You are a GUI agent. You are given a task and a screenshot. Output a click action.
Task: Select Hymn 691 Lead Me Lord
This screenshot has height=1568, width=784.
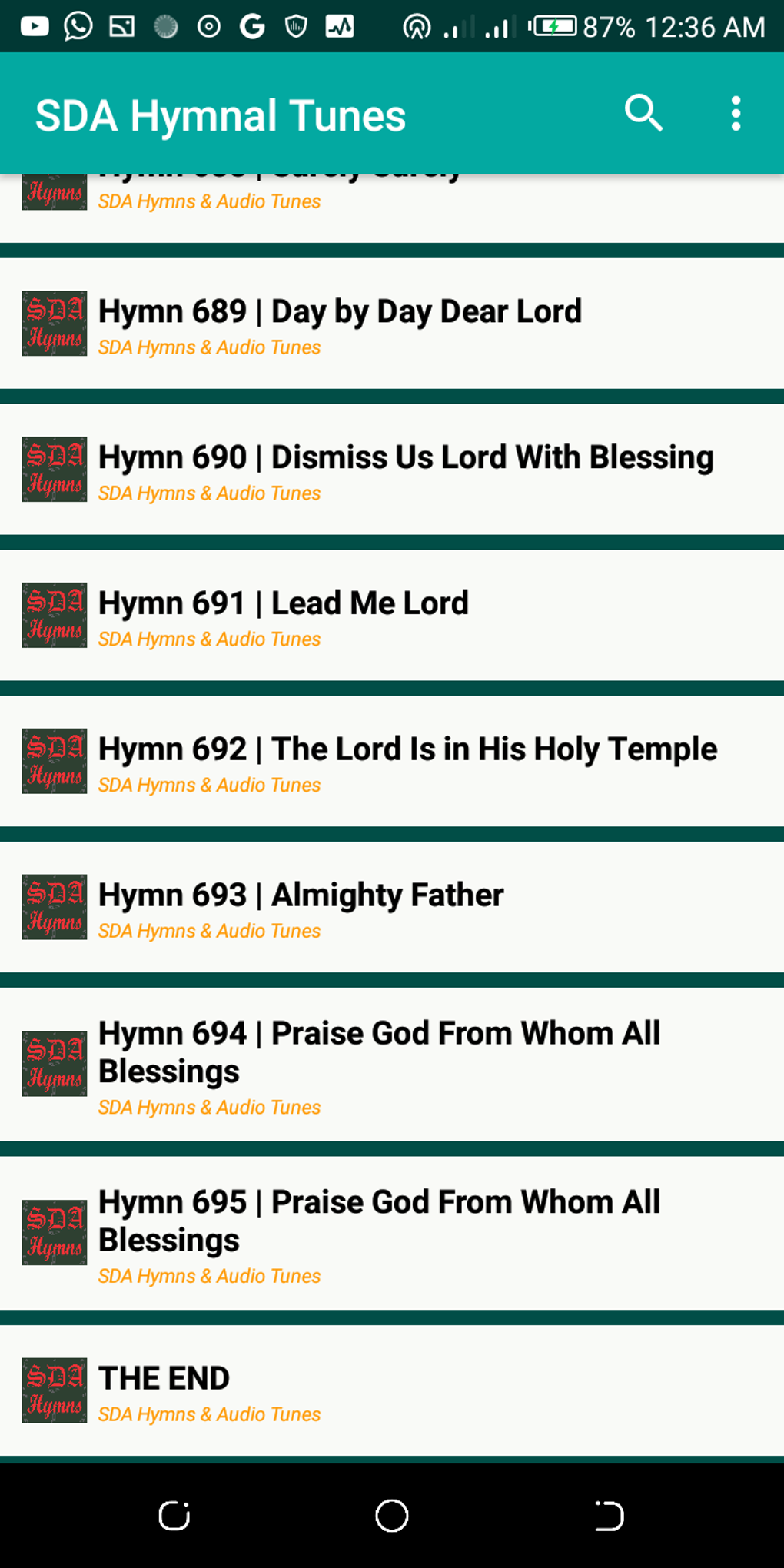click(283, 603)
